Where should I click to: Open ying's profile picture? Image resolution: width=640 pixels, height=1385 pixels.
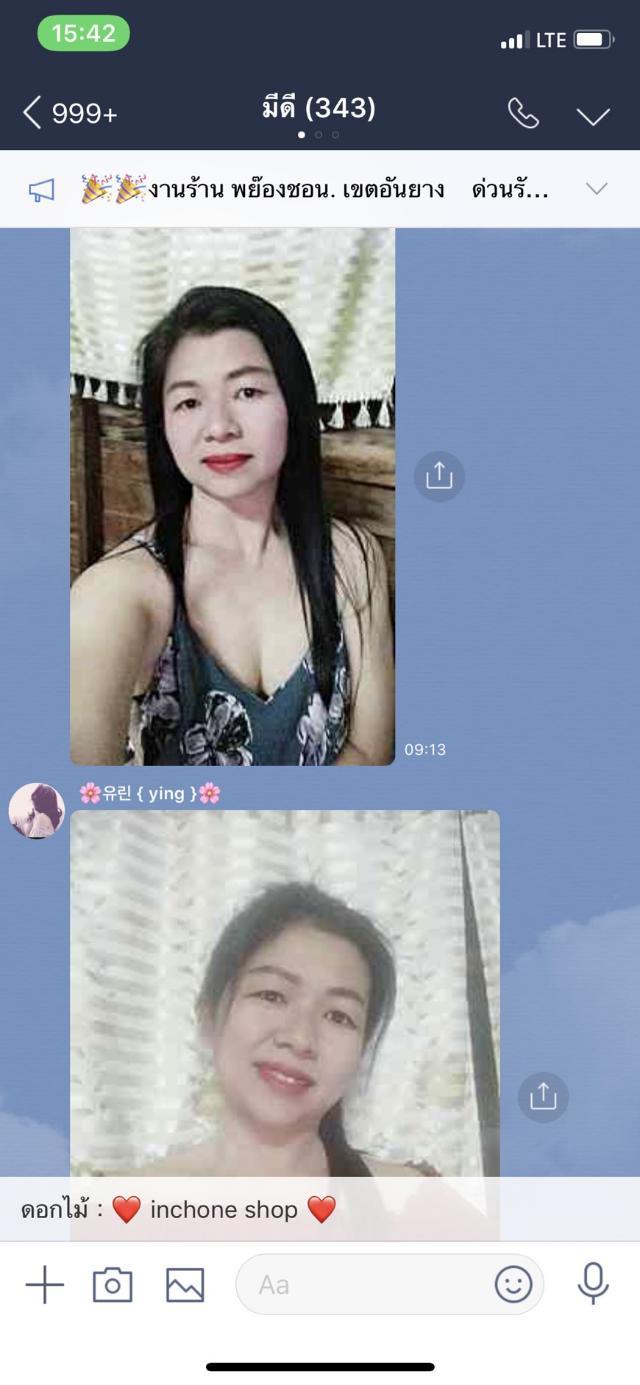tap(37, 810)
